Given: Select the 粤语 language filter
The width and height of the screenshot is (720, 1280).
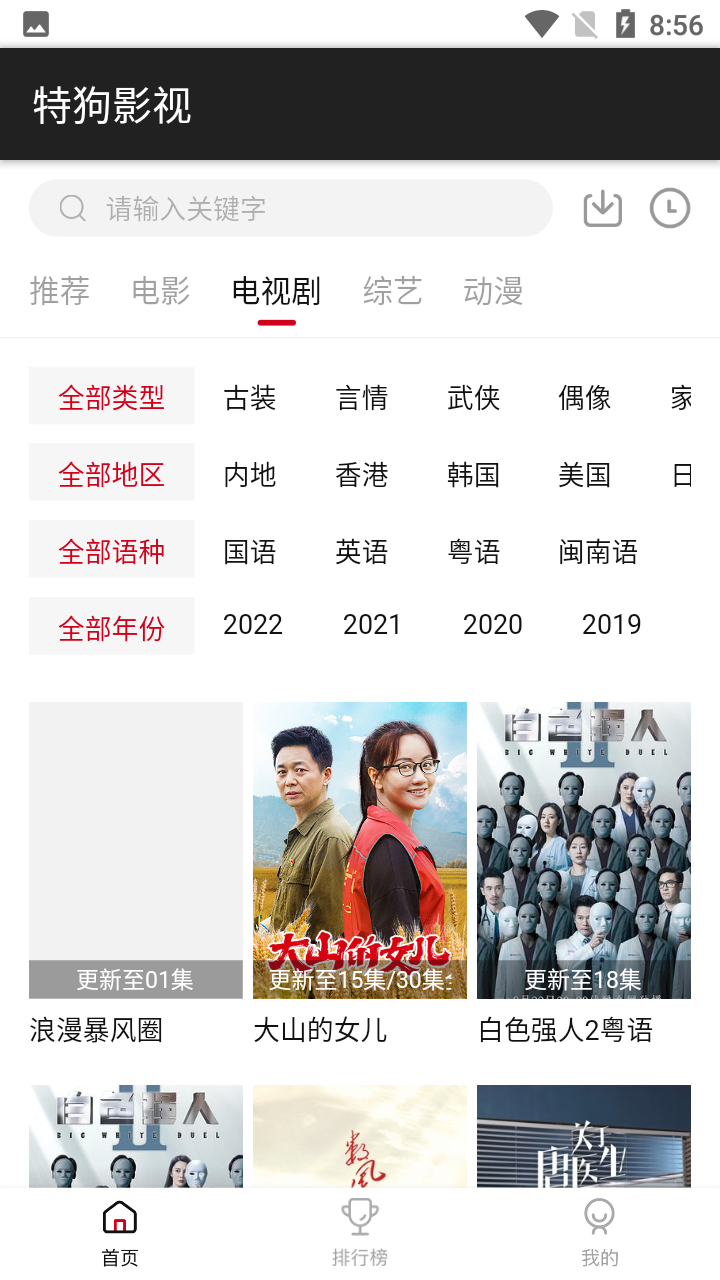Looking at the screenshot, I should click(474, 551).
